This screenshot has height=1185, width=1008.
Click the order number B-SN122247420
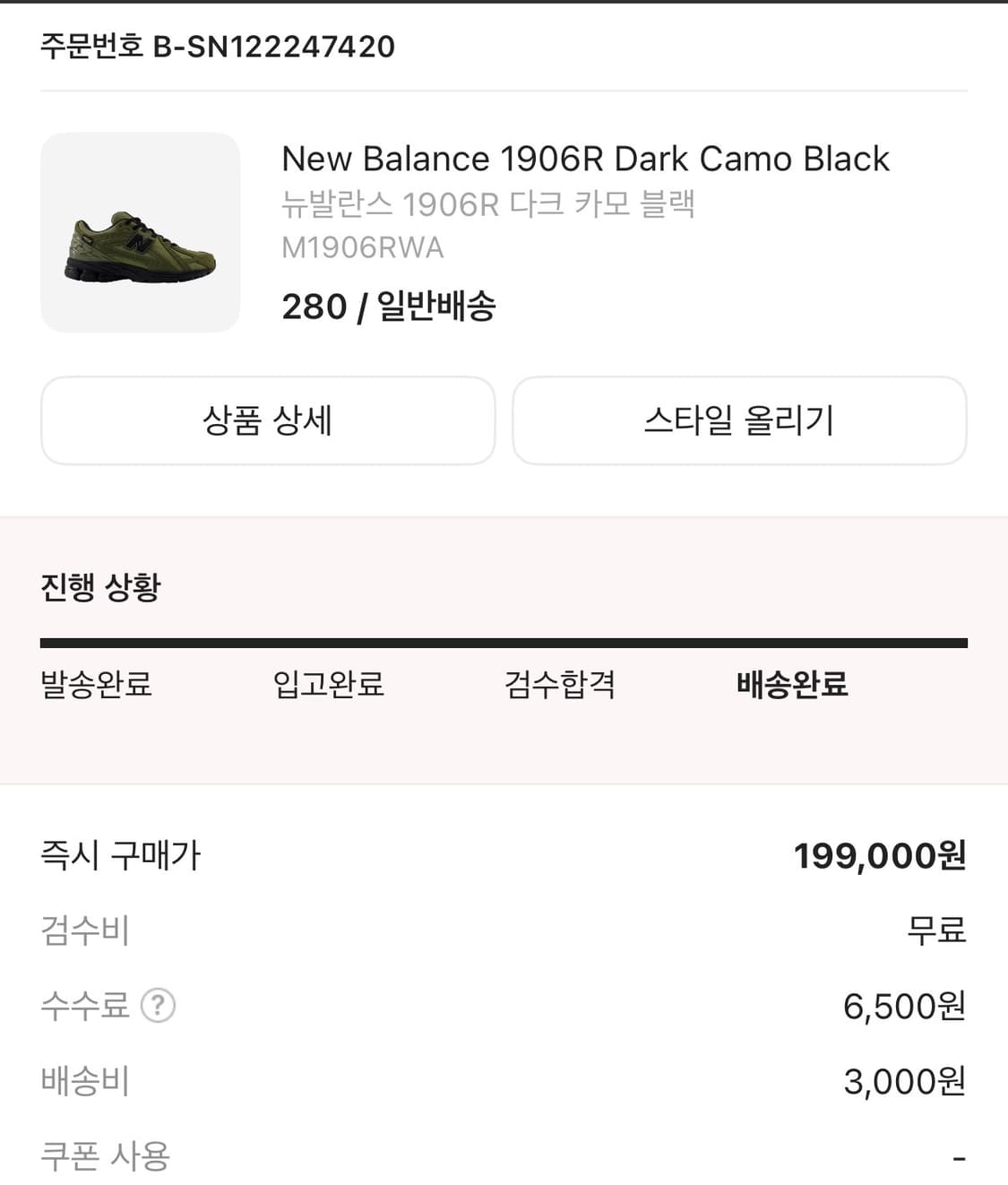tap(215, 47)
